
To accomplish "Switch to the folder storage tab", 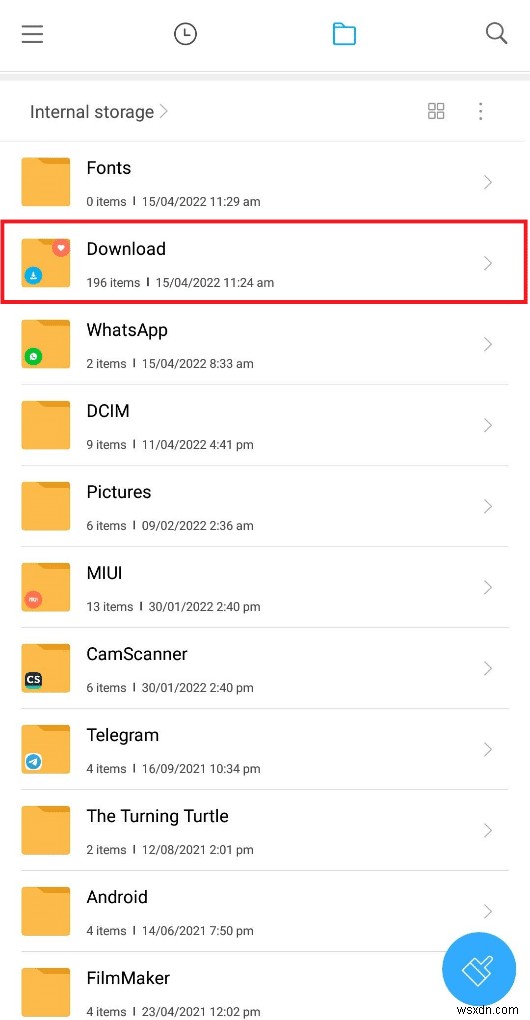I will pyautogui.click(x=344, y=34).
